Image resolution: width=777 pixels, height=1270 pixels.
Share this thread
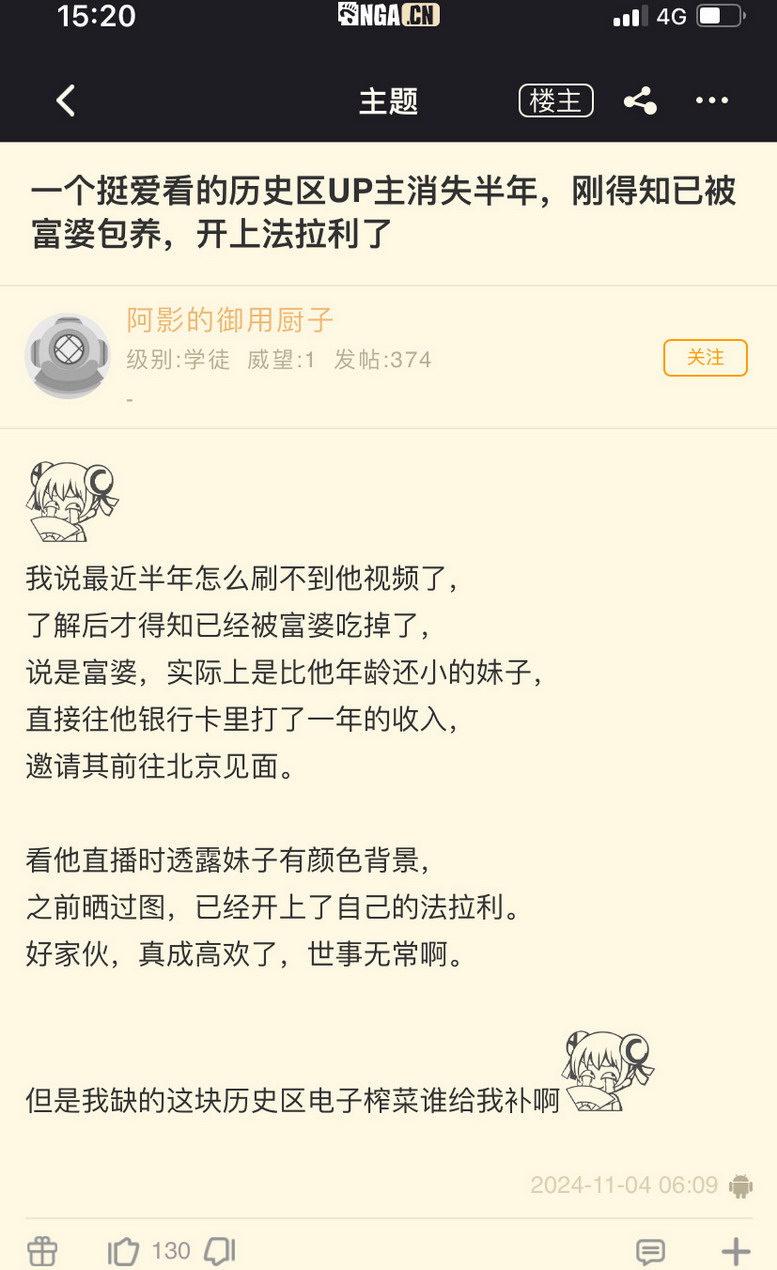coord(640,101)
